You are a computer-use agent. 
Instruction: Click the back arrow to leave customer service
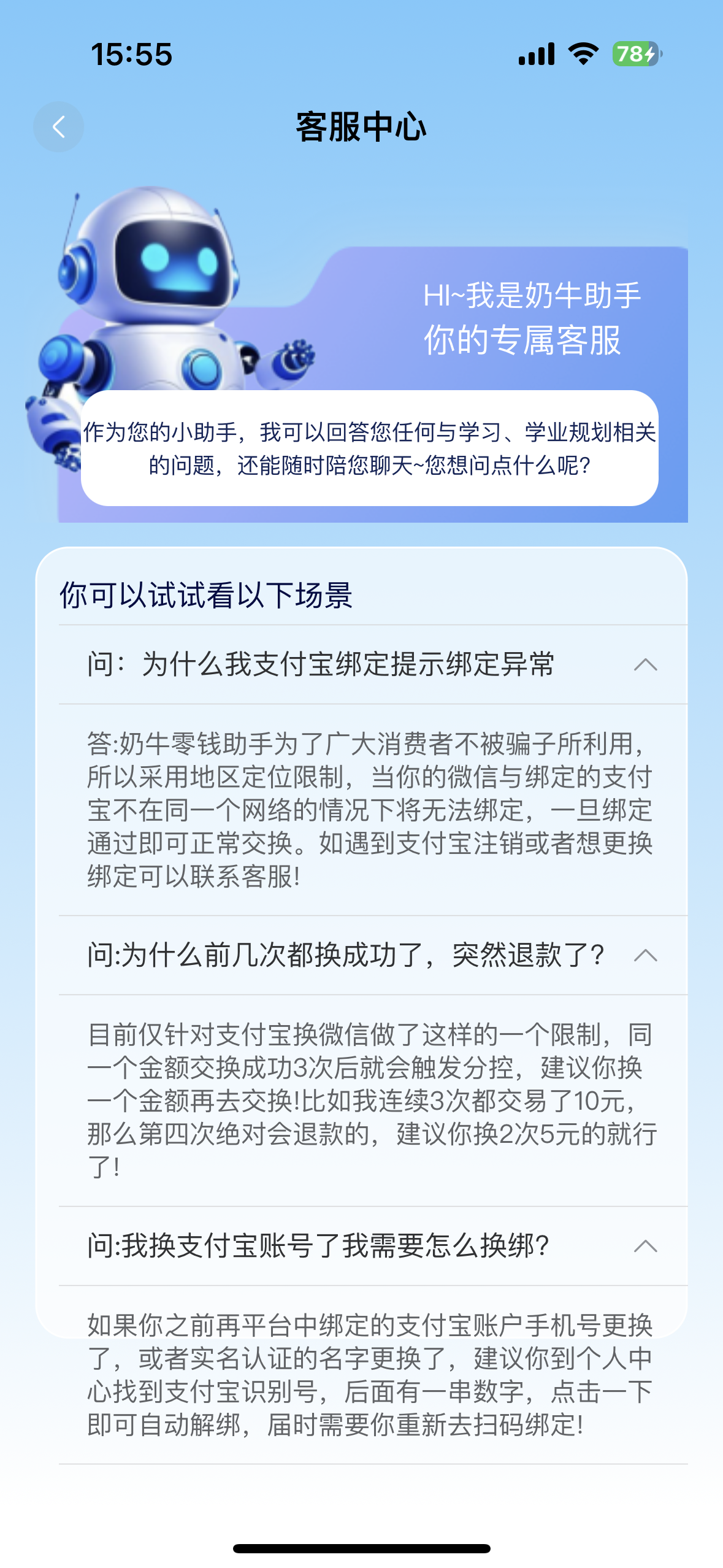pyautogui.click(x=59, y=126)
